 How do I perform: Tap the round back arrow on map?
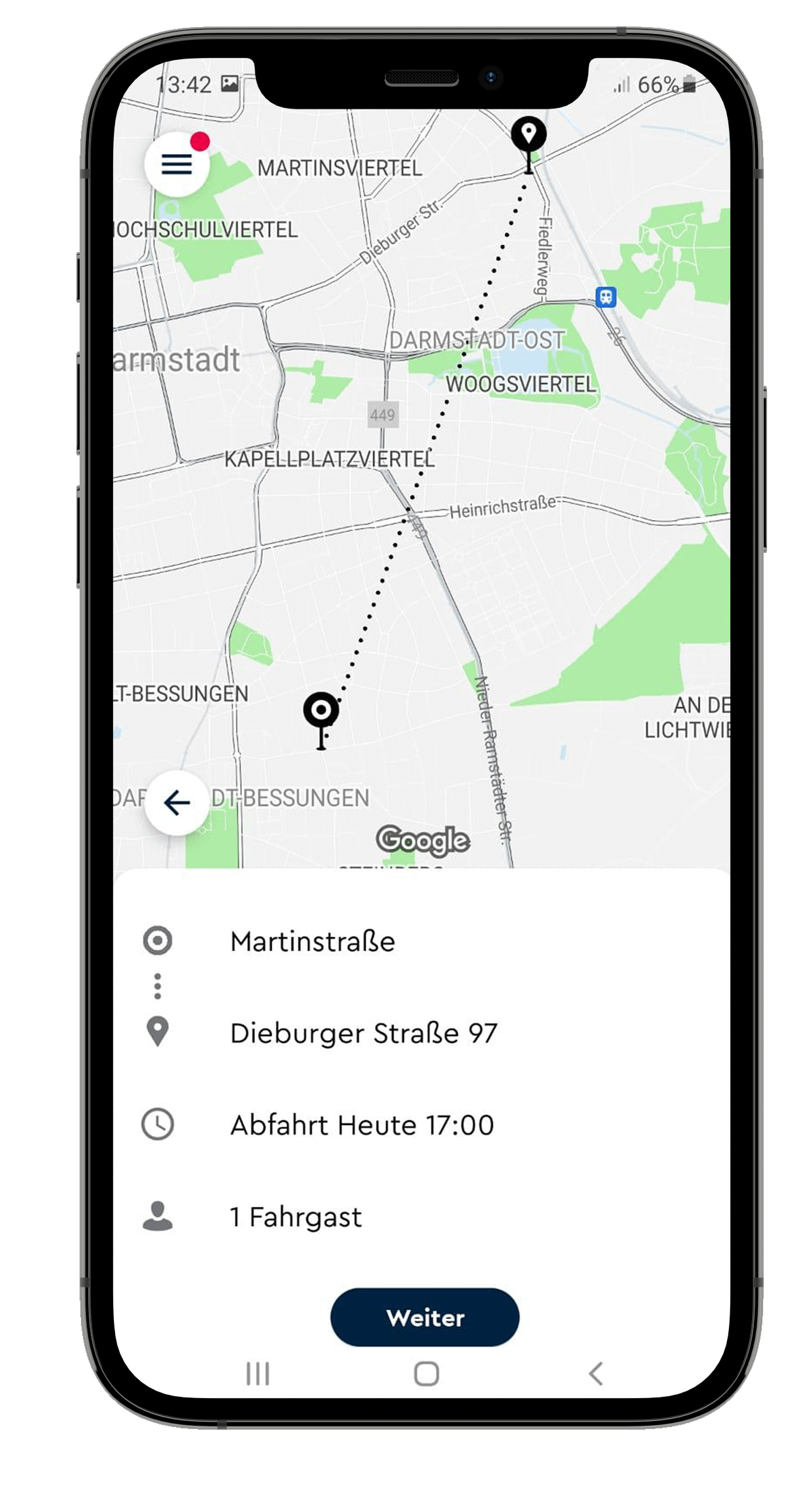(x=177, y=802)
